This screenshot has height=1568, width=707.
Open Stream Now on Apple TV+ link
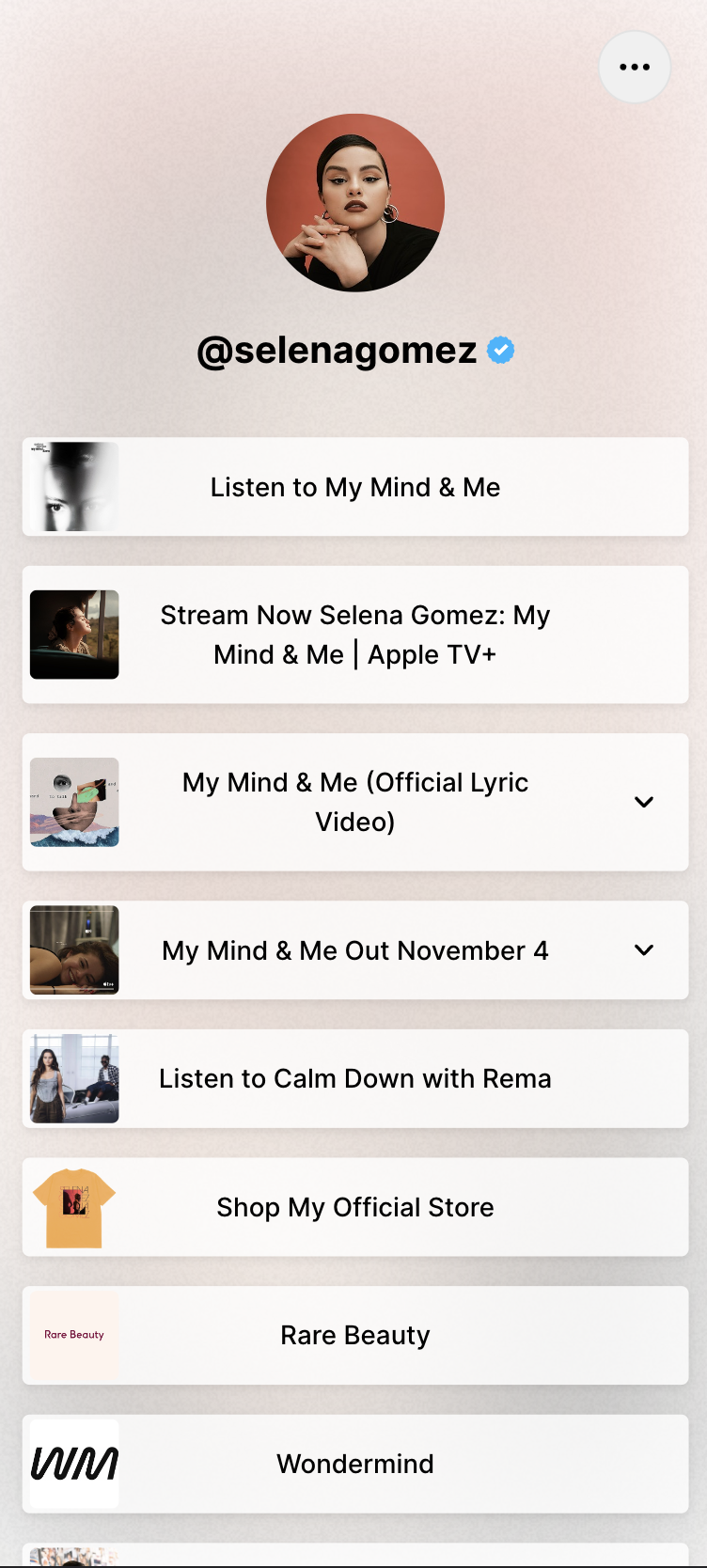355,635
